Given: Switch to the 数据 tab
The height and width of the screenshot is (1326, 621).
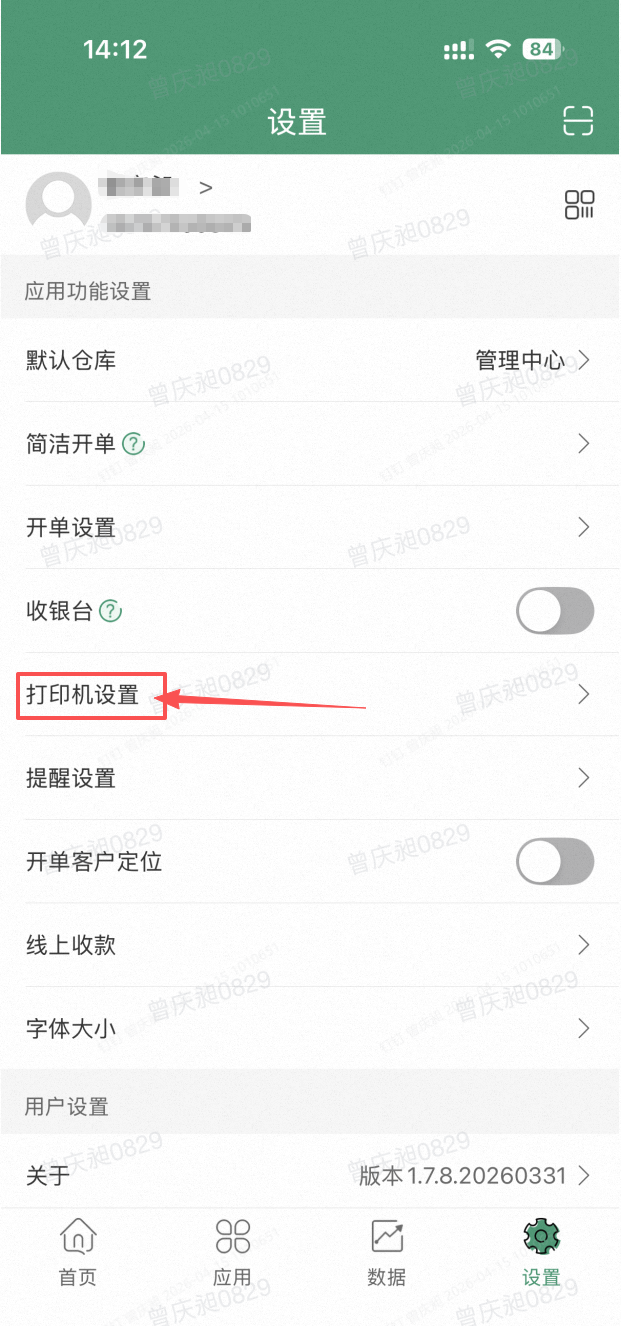Looking at the screenshot, I should 387,1252.
